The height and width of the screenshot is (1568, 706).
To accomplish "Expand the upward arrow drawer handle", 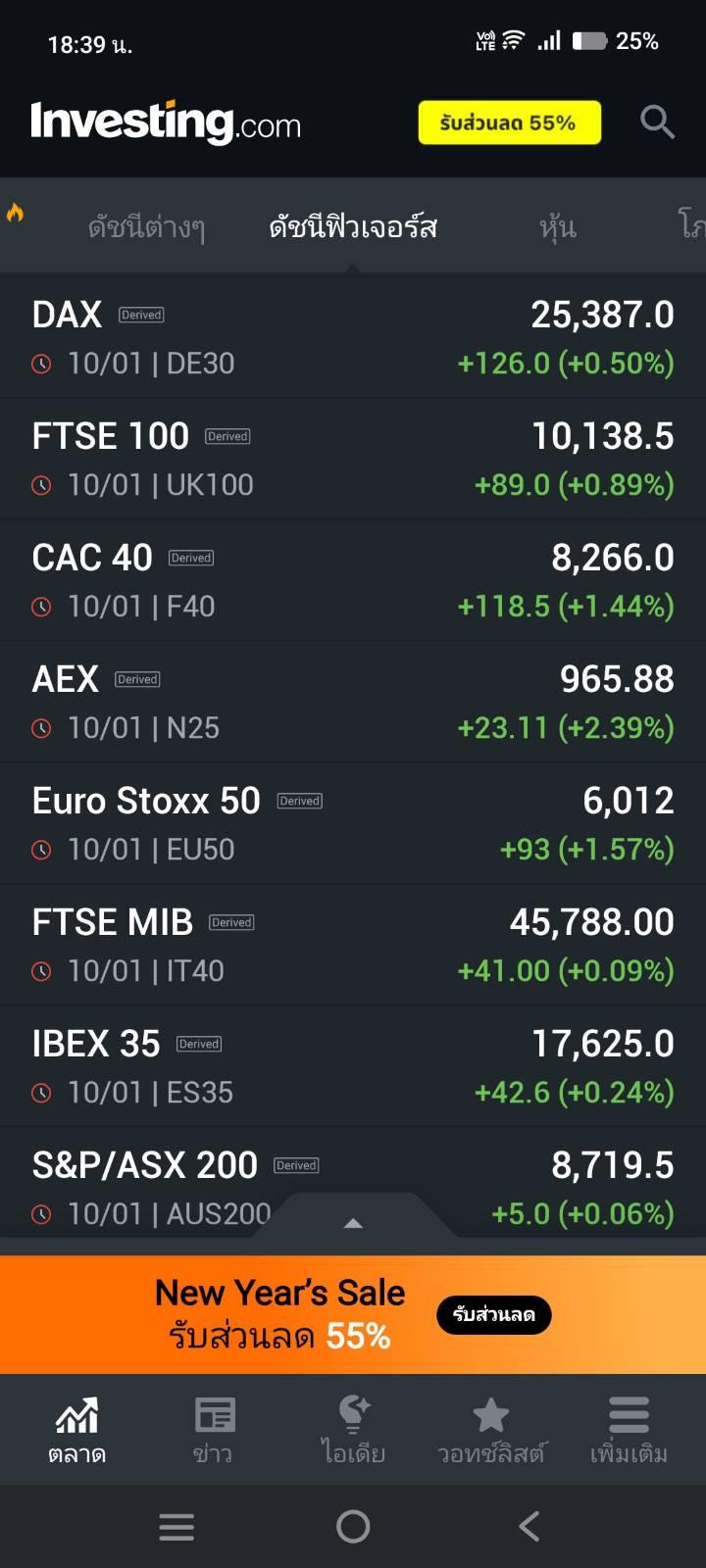I will [354, 1222].
